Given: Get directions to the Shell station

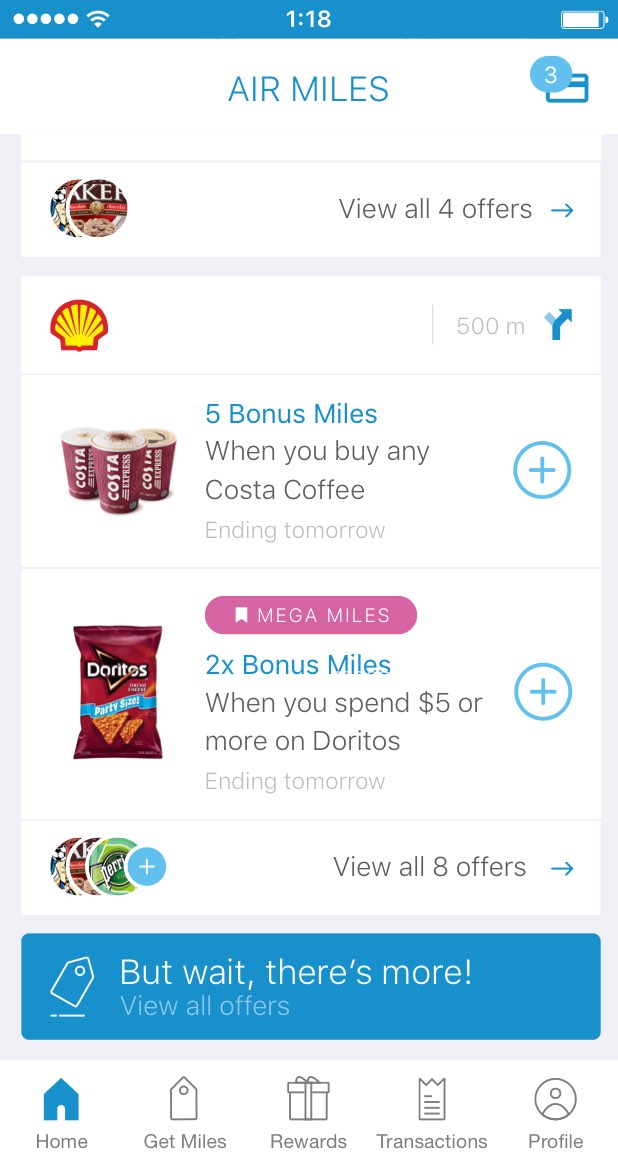Looking at the screenshot, I should click(558, 325).
